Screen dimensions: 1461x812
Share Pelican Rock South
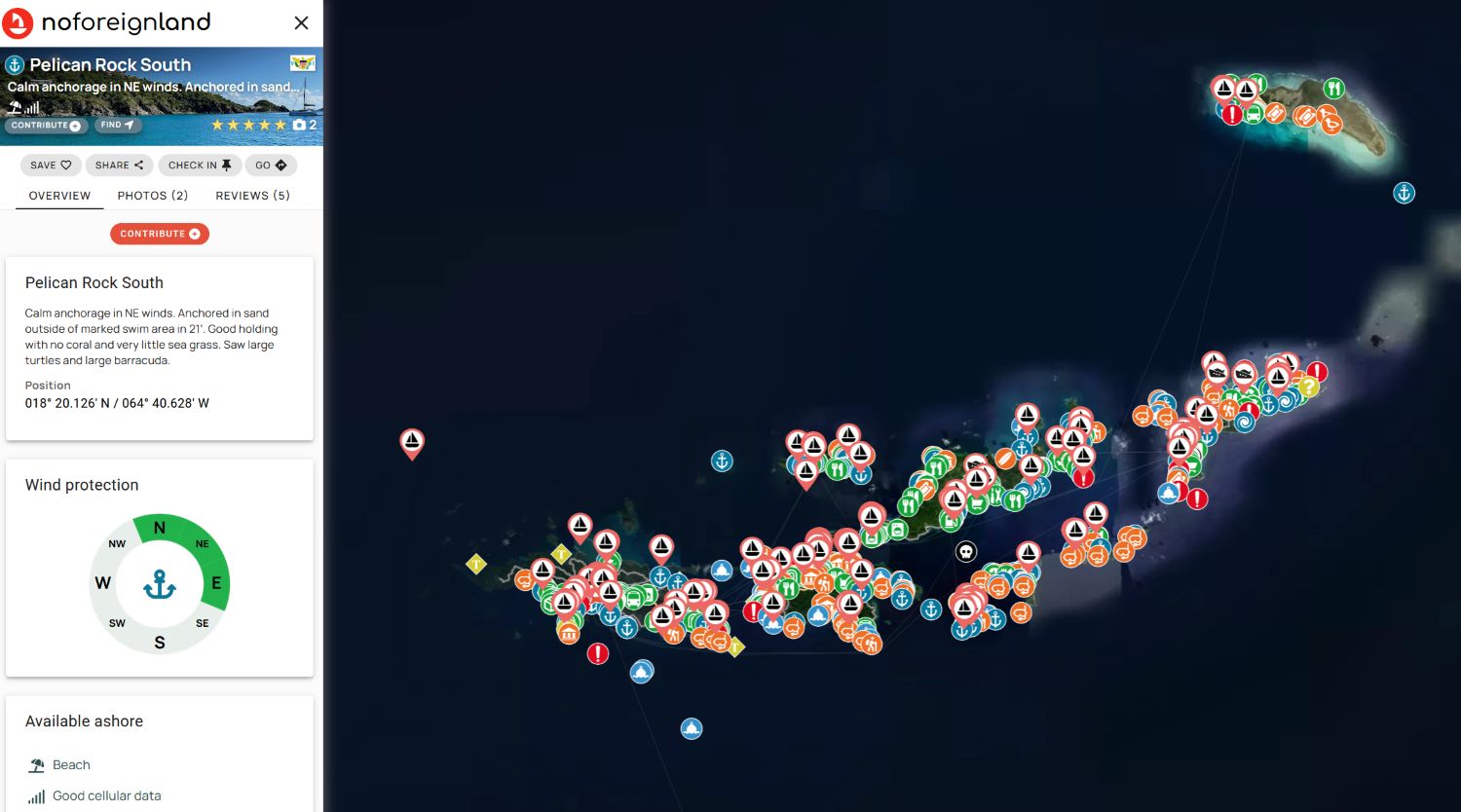click(x=119, y=166)
